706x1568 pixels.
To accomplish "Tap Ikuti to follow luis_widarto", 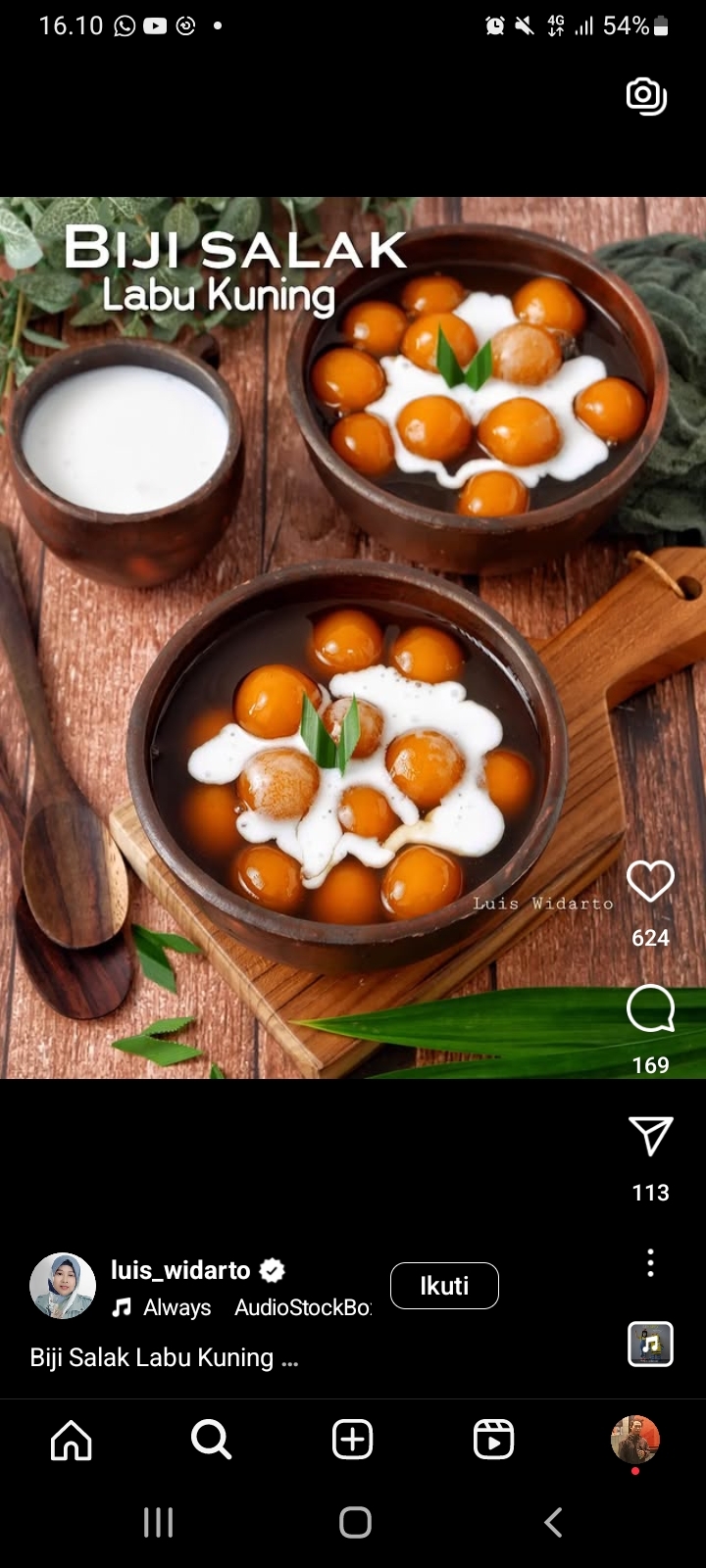I will 444,1285.
